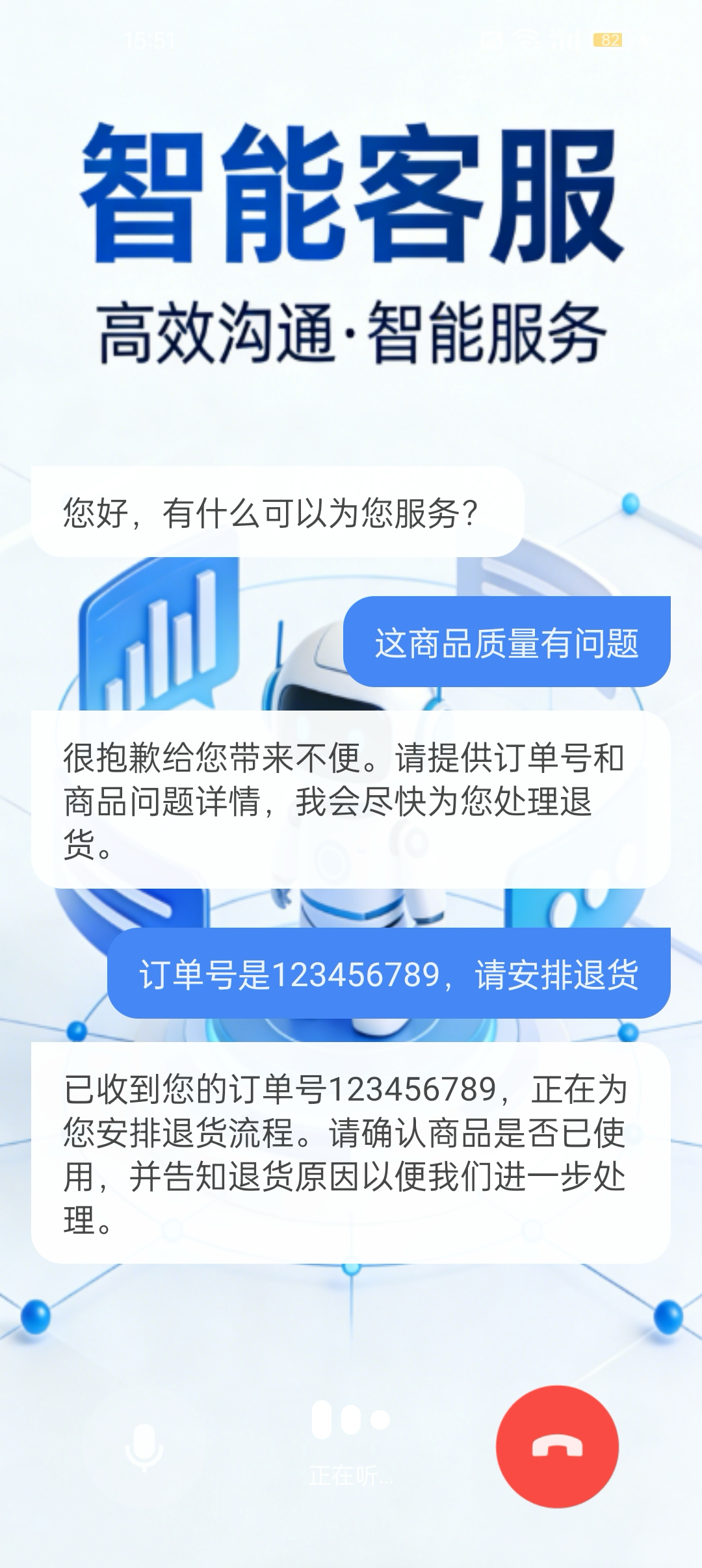End the voice call with red hang-up button
The image size is (702, 1568).
pyautogui.click(x=557, y=1446)
